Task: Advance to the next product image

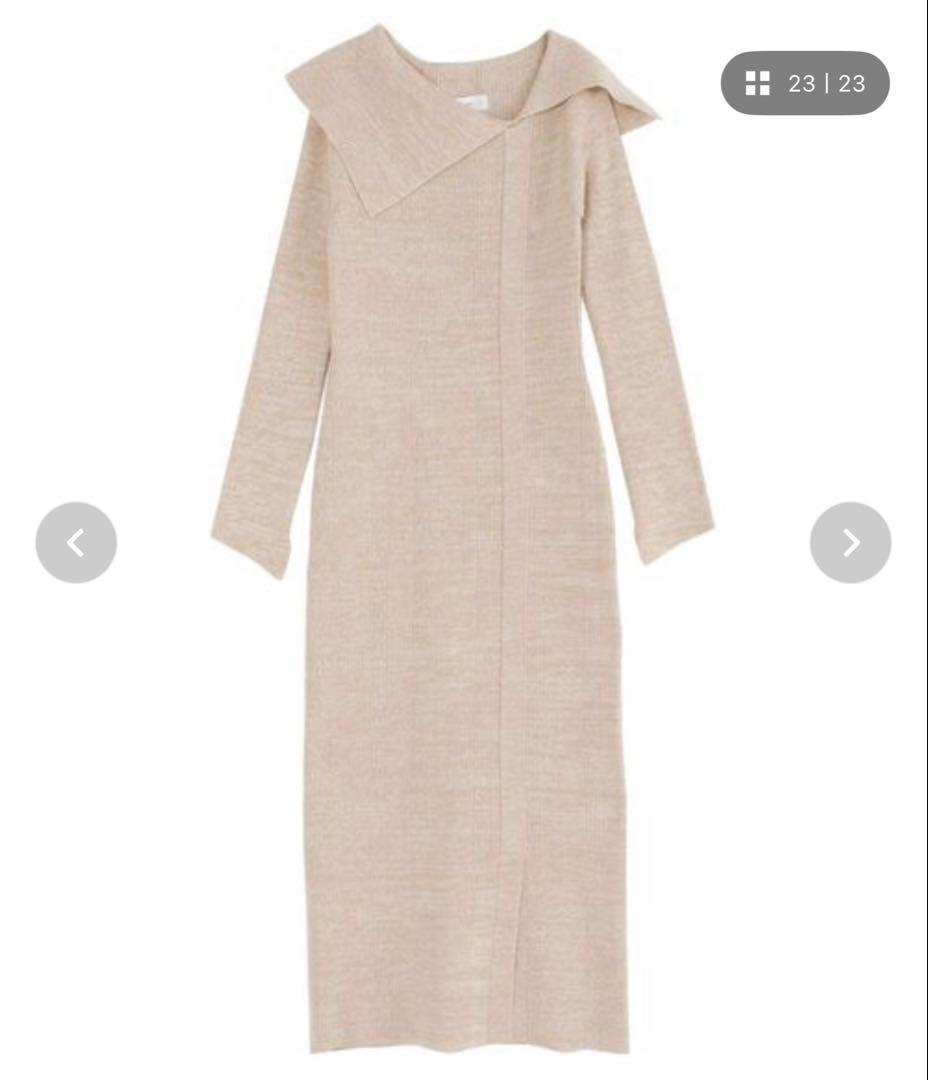Action: click(x=850, y=543)
